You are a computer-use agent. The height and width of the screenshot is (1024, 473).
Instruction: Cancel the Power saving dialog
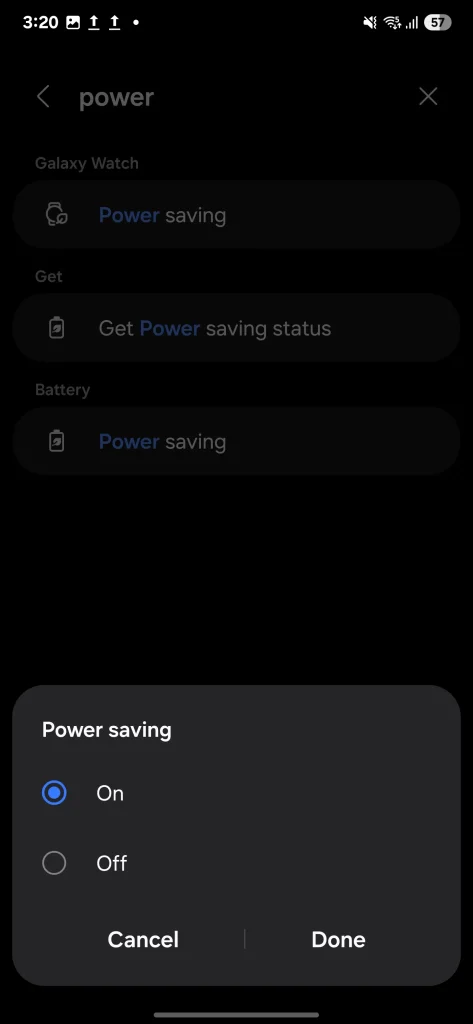click(x=143, y=940)
